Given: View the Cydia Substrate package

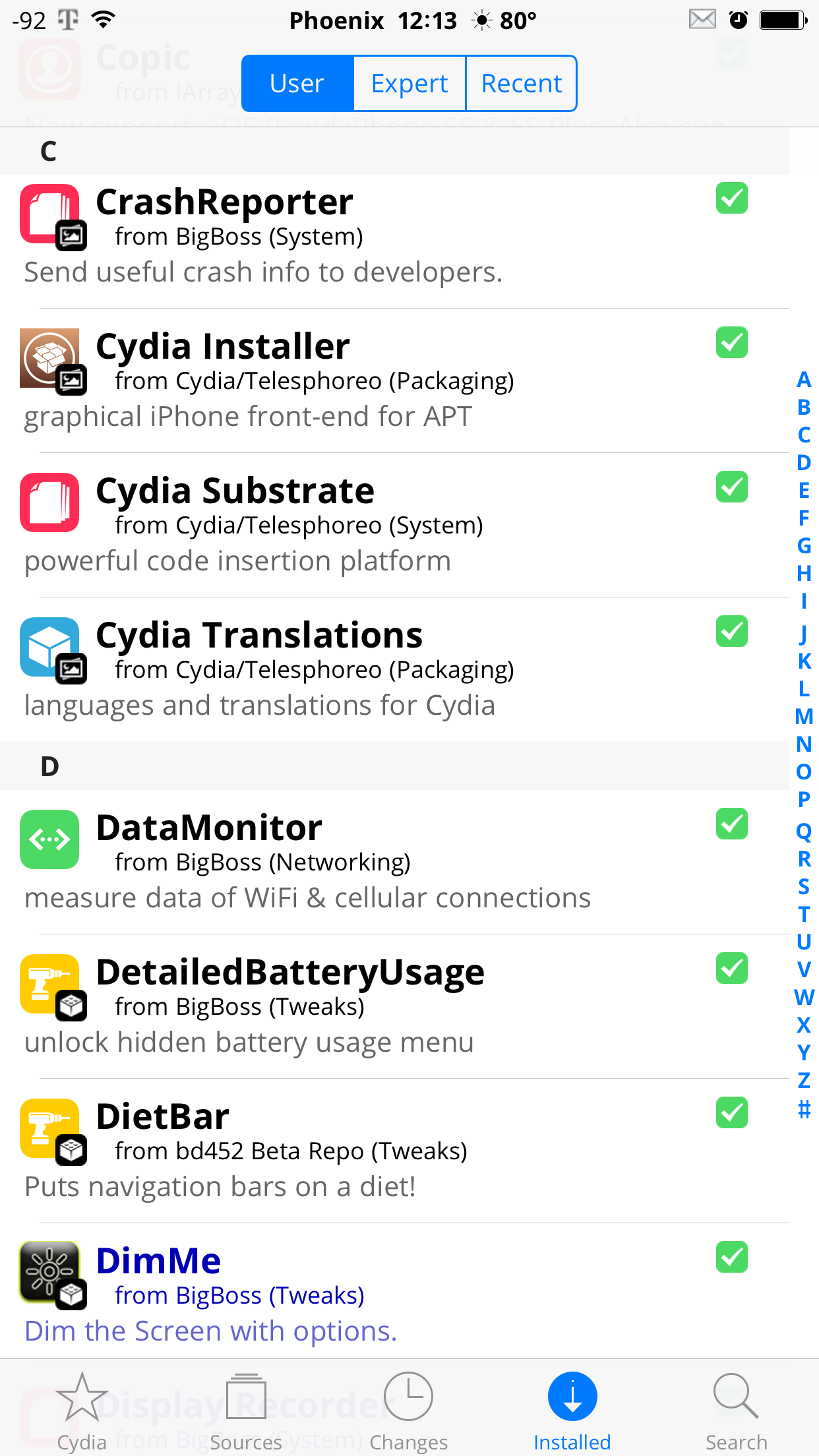Looking at the screenshot, I should (x=394, y=525).
